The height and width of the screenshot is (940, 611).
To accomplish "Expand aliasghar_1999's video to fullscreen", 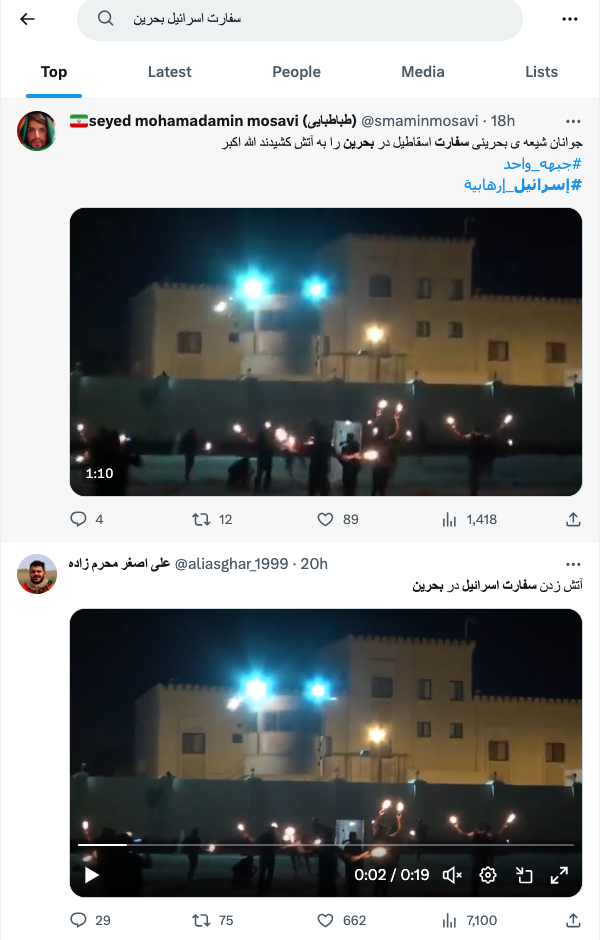I will click(x=559, y=875).
